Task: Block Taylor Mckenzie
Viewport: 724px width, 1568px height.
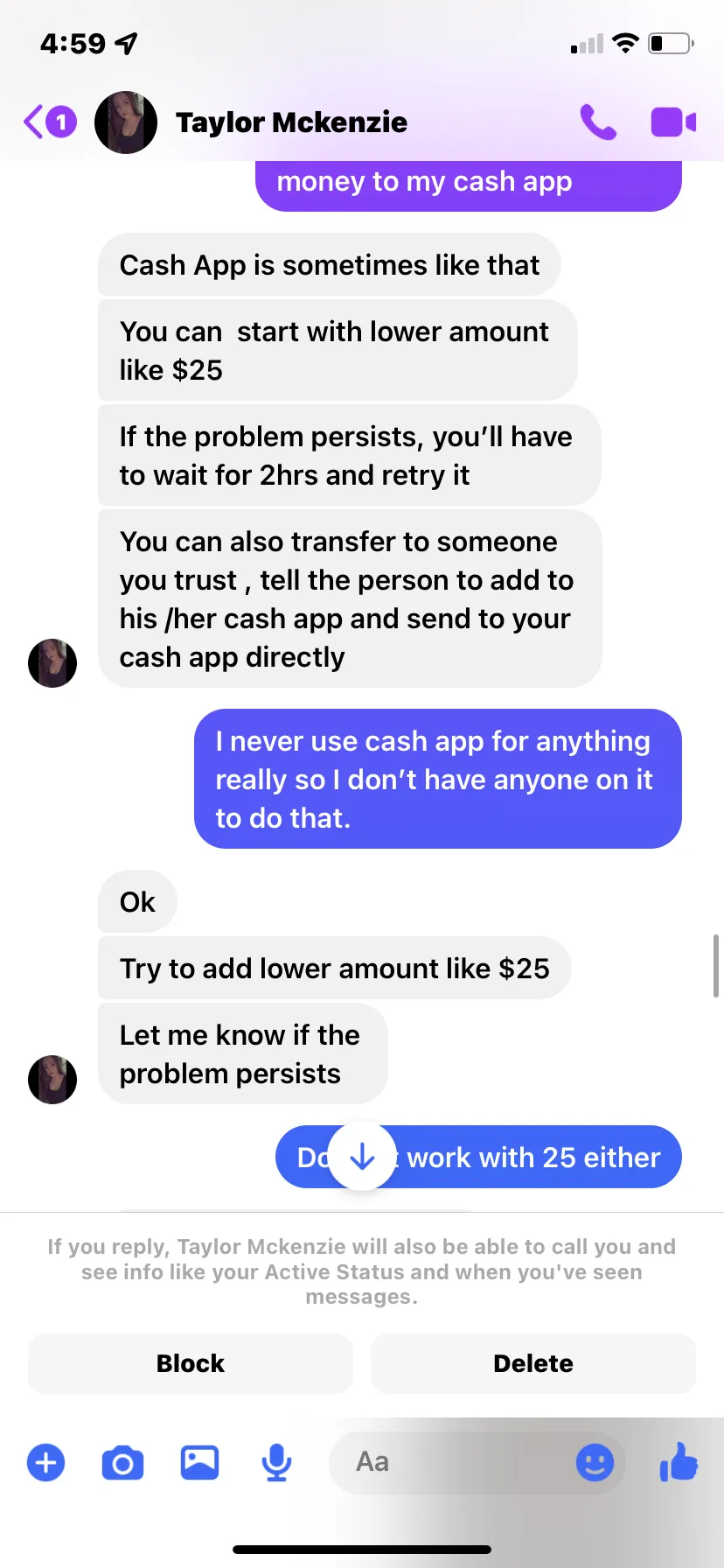Action: [x=191, y=1363]
